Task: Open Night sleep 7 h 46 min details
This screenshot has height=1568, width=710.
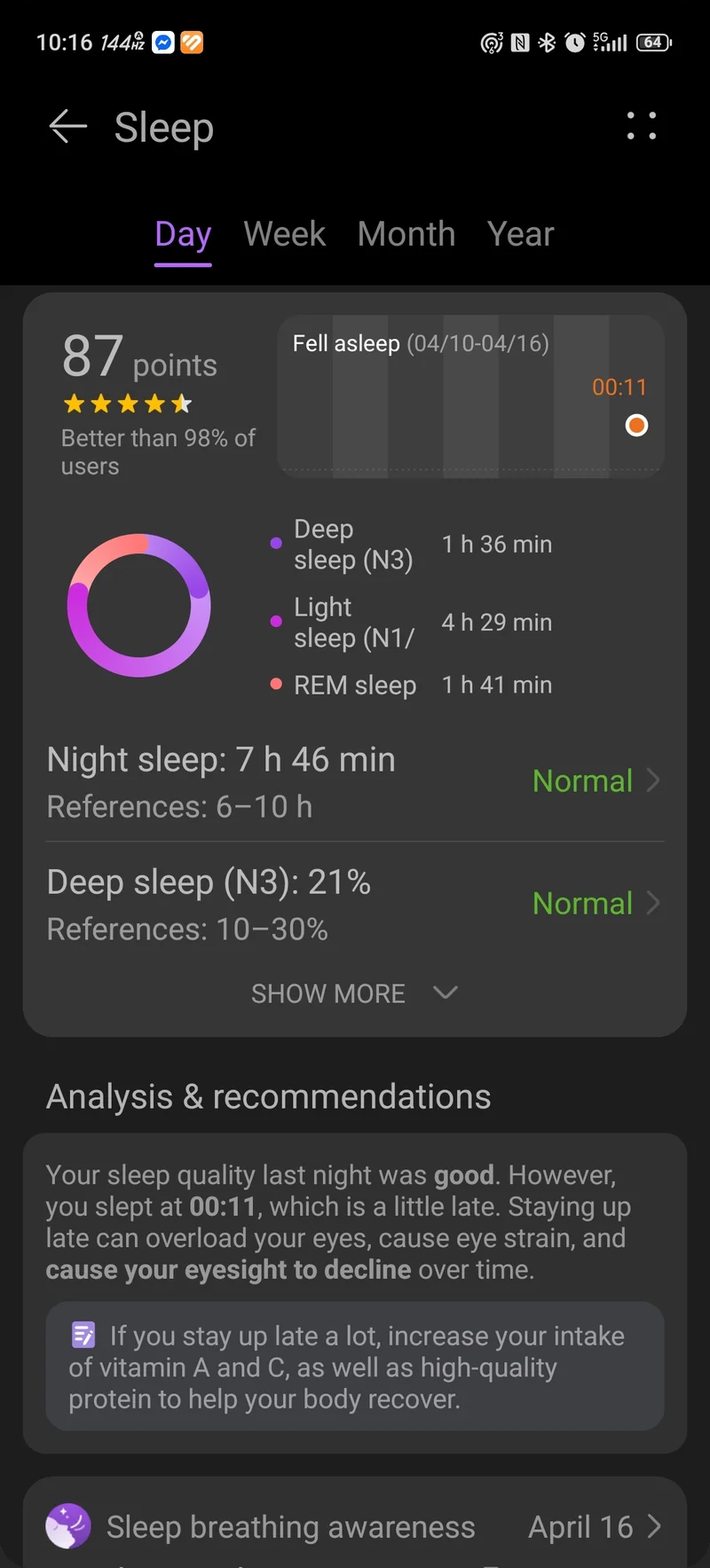Action: [355, 781]
